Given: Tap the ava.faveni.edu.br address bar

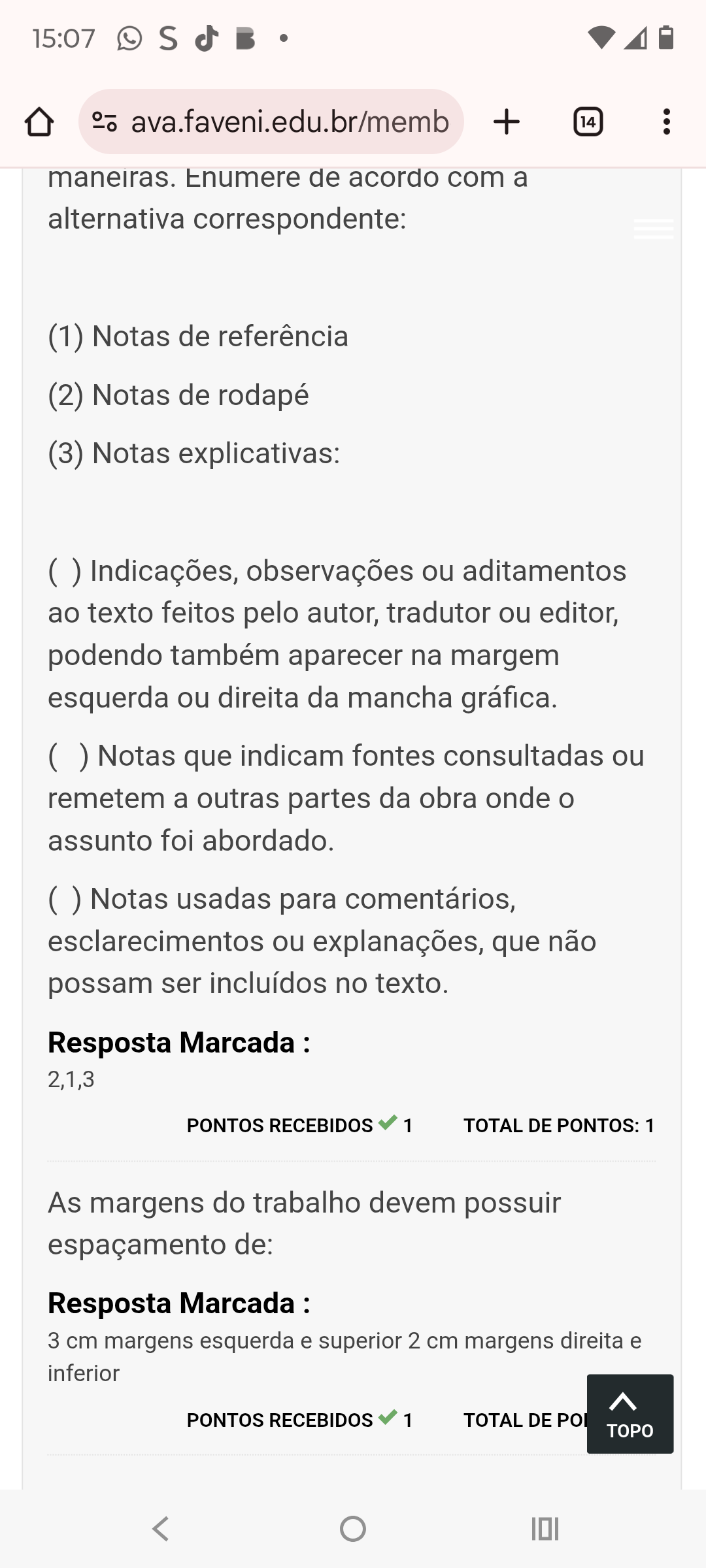Looking at the screenshot, I should coord(290,122).
